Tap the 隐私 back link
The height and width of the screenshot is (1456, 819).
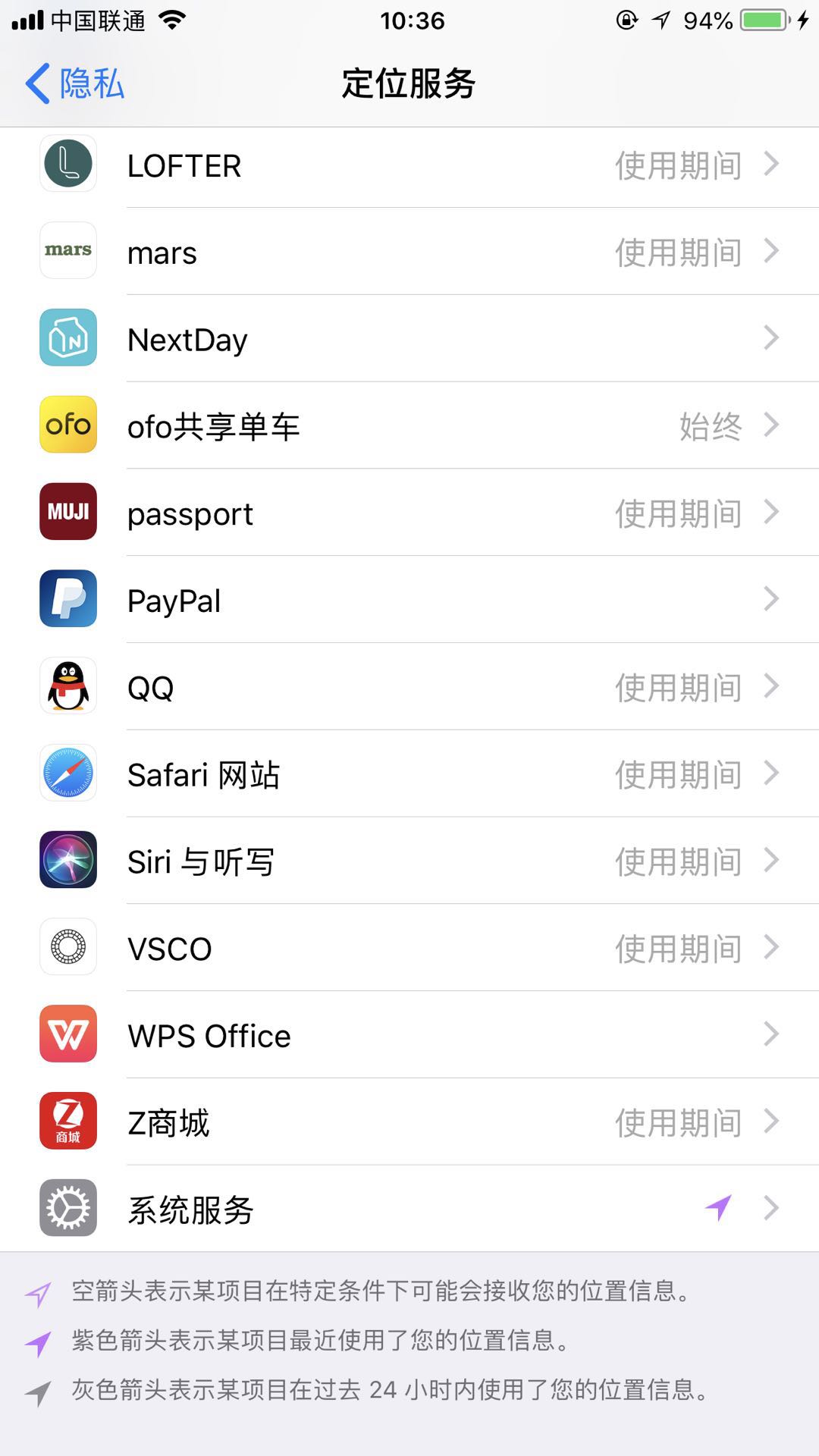click(72, 85)
